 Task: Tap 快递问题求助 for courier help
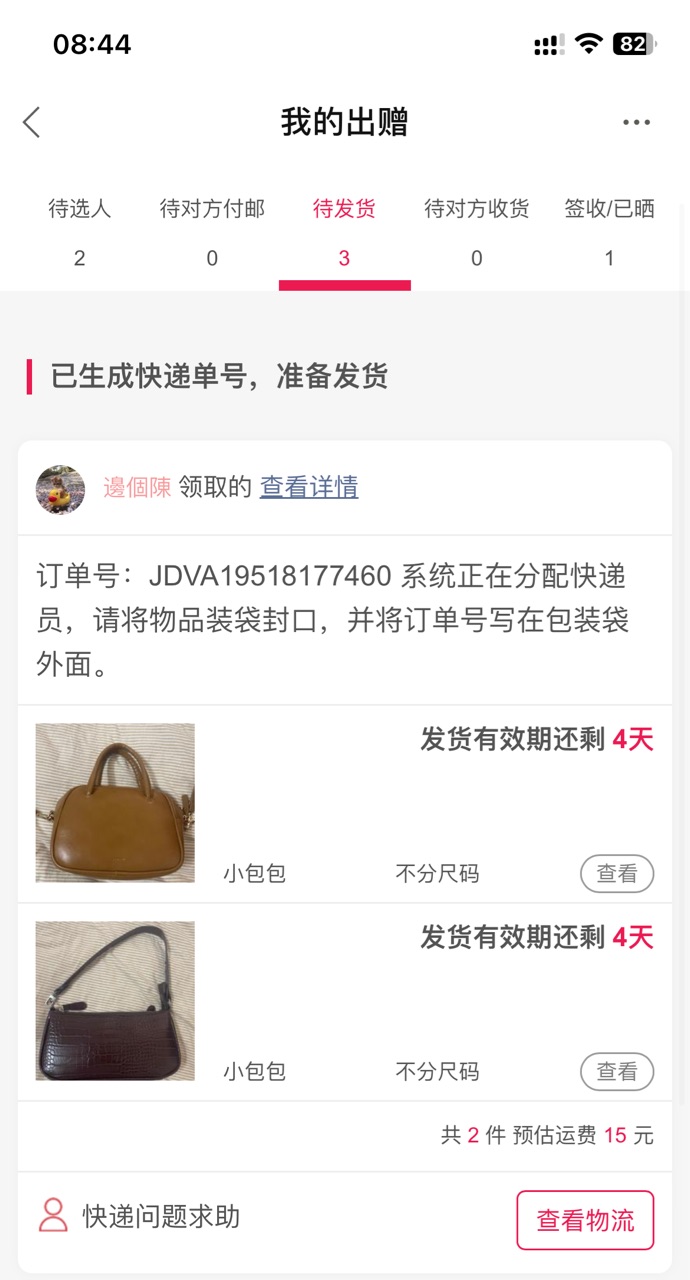(x=139, y=1217)
